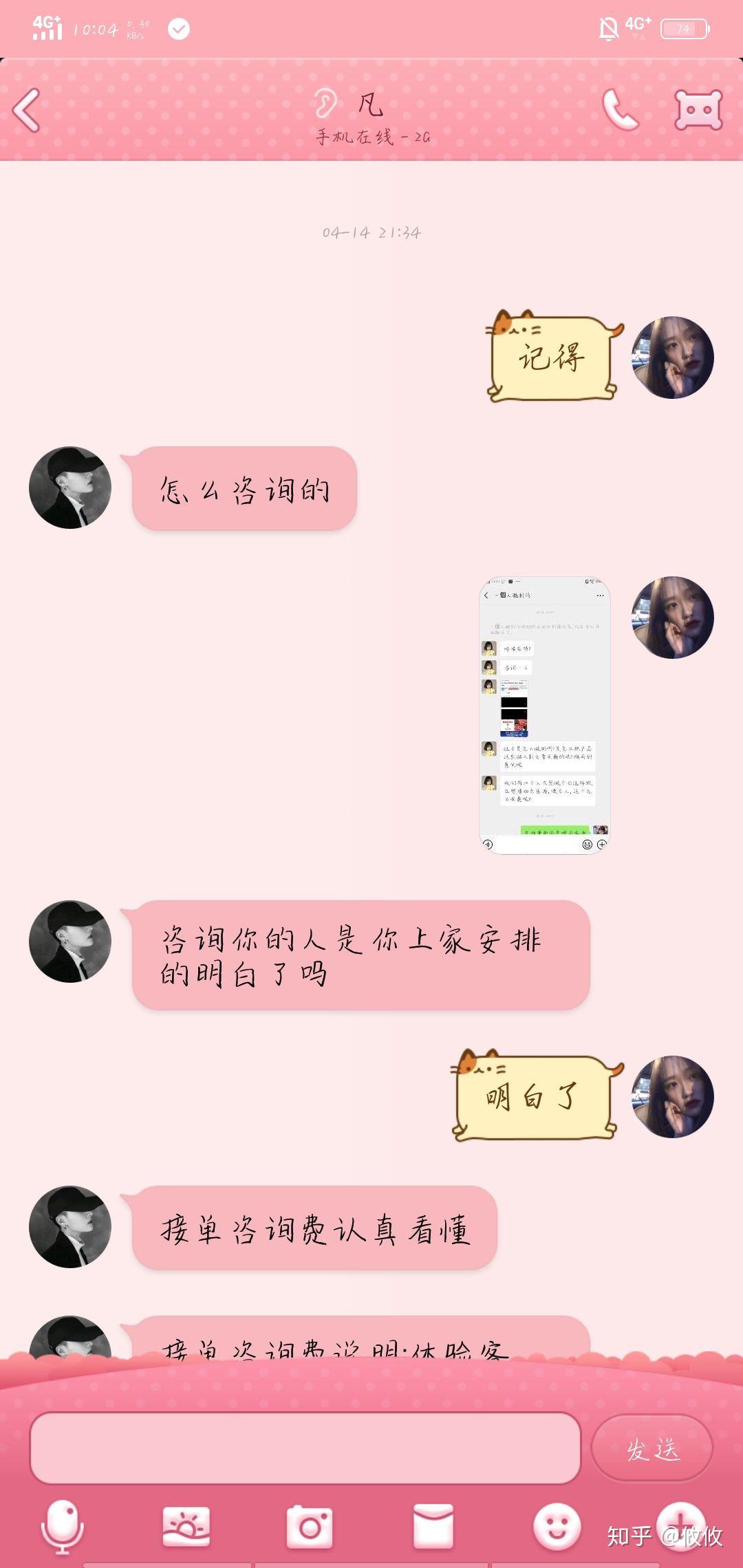743x1568 pixels.
Task: Open chat settings icon in header
Action: (698, 110)
